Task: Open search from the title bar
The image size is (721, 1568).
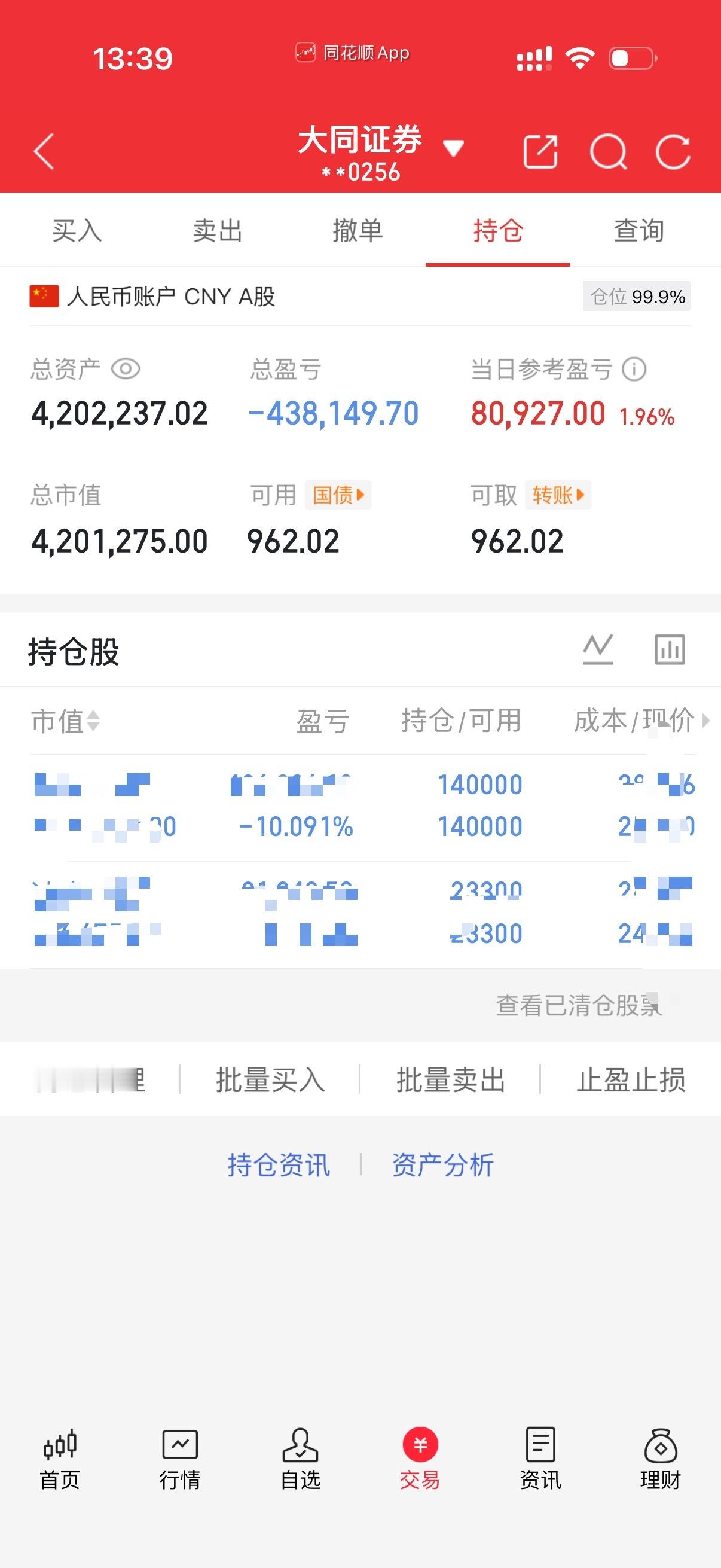Action: [x=610, y=151]
